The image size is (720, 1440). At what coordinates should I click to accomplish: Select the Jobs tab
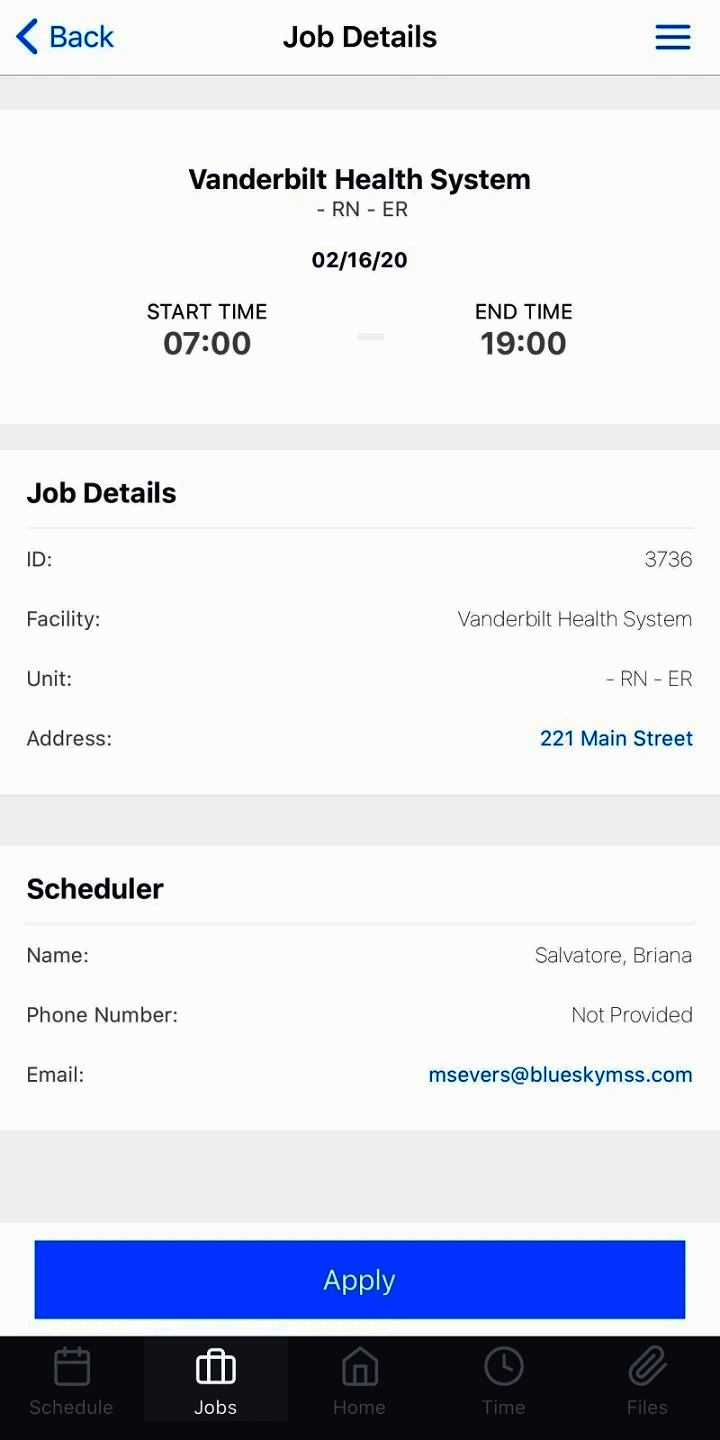(216, 1381)
